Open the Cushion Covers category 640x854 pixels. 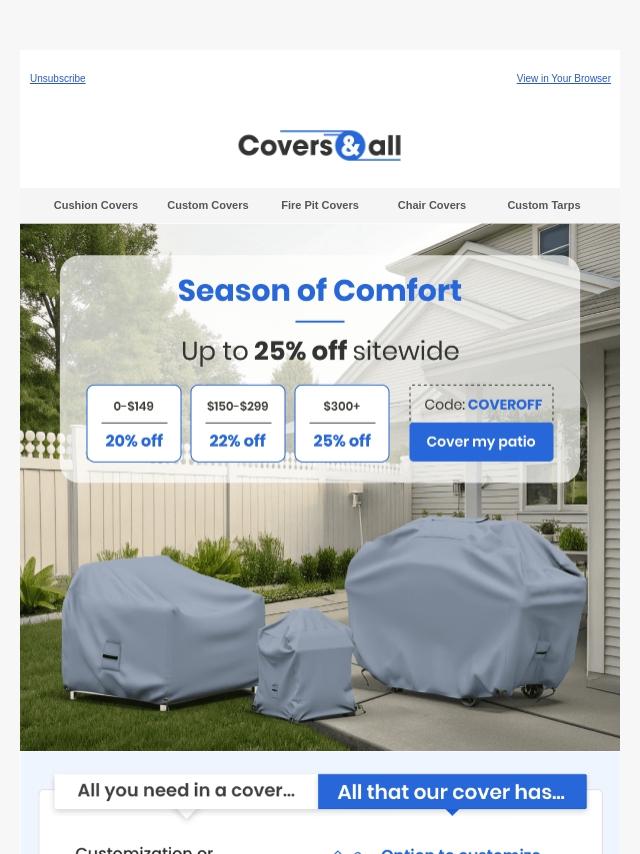(96, 205)
